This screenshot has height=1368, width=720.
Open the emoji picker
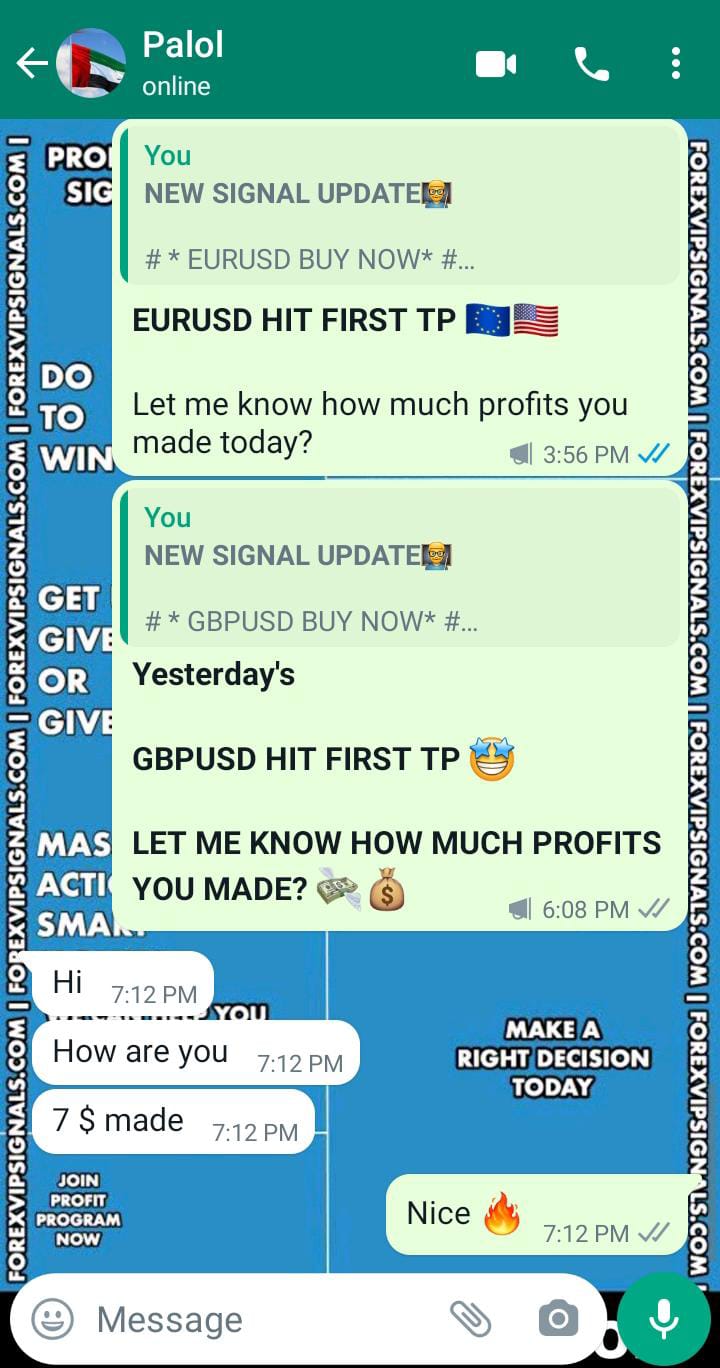pos(52,1319)
